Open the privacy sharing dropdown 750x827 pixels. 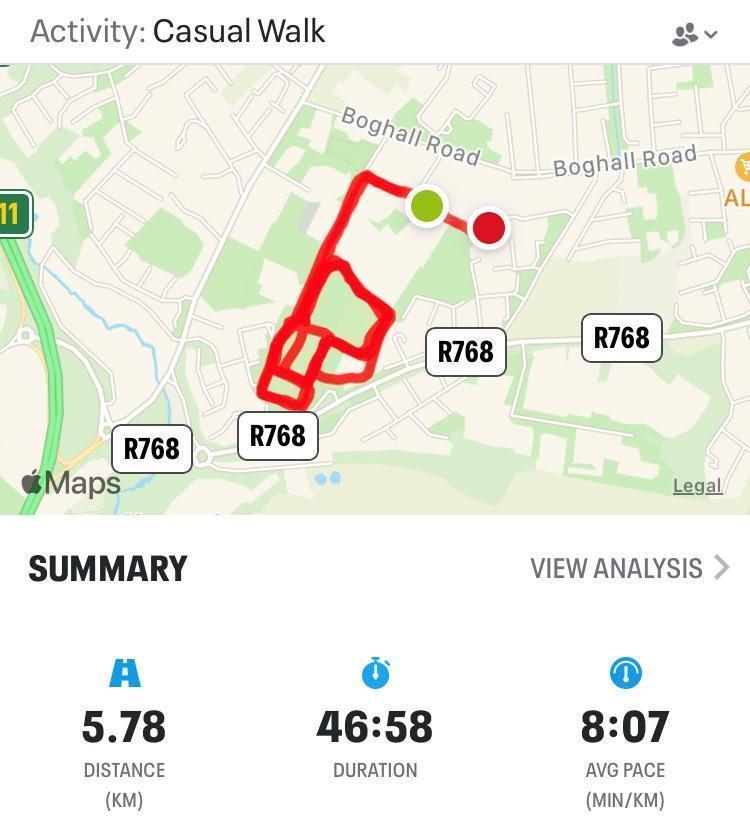pos(694,34)
